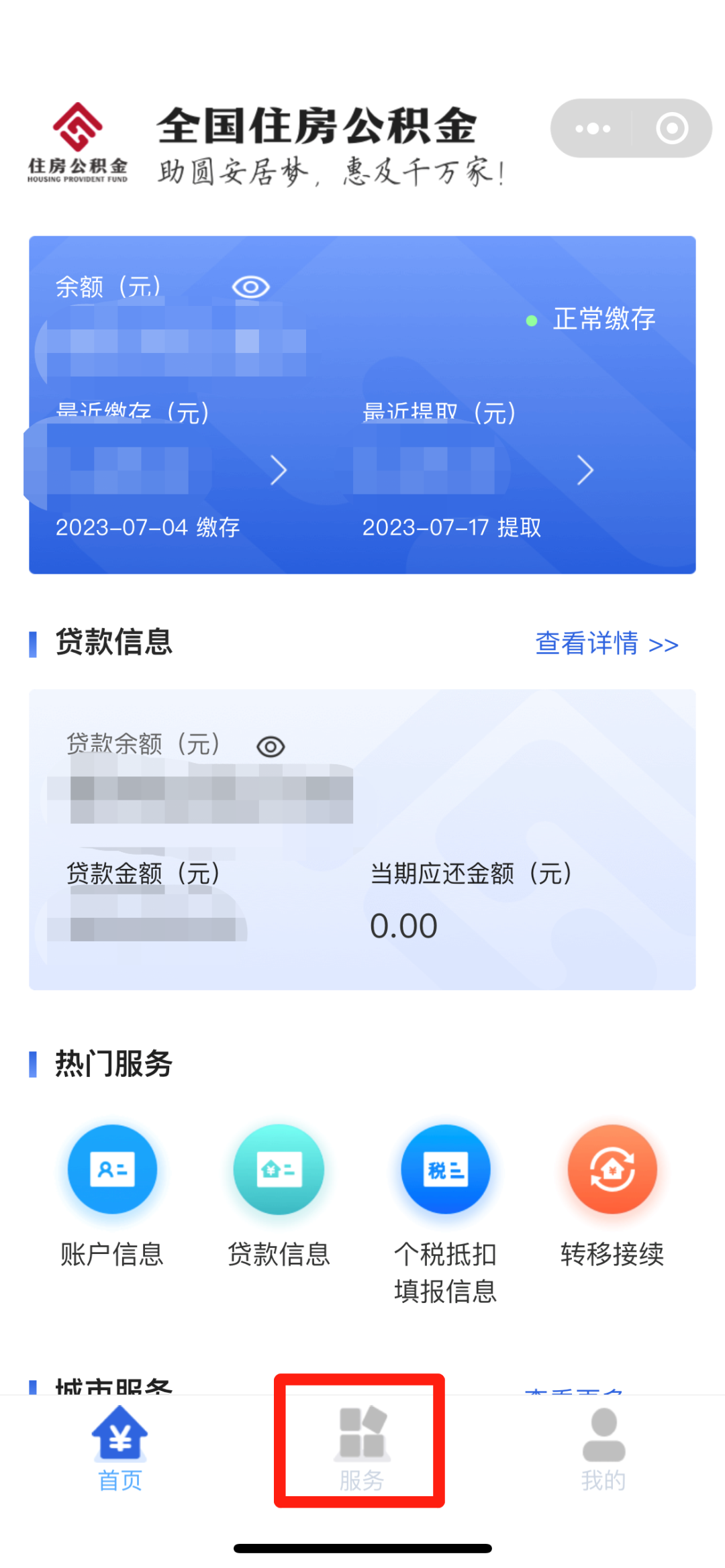Toggle account balance visibility eye icon
Image resolution: width=725 pixels, height=1568 pixels.
coord(250,287)
